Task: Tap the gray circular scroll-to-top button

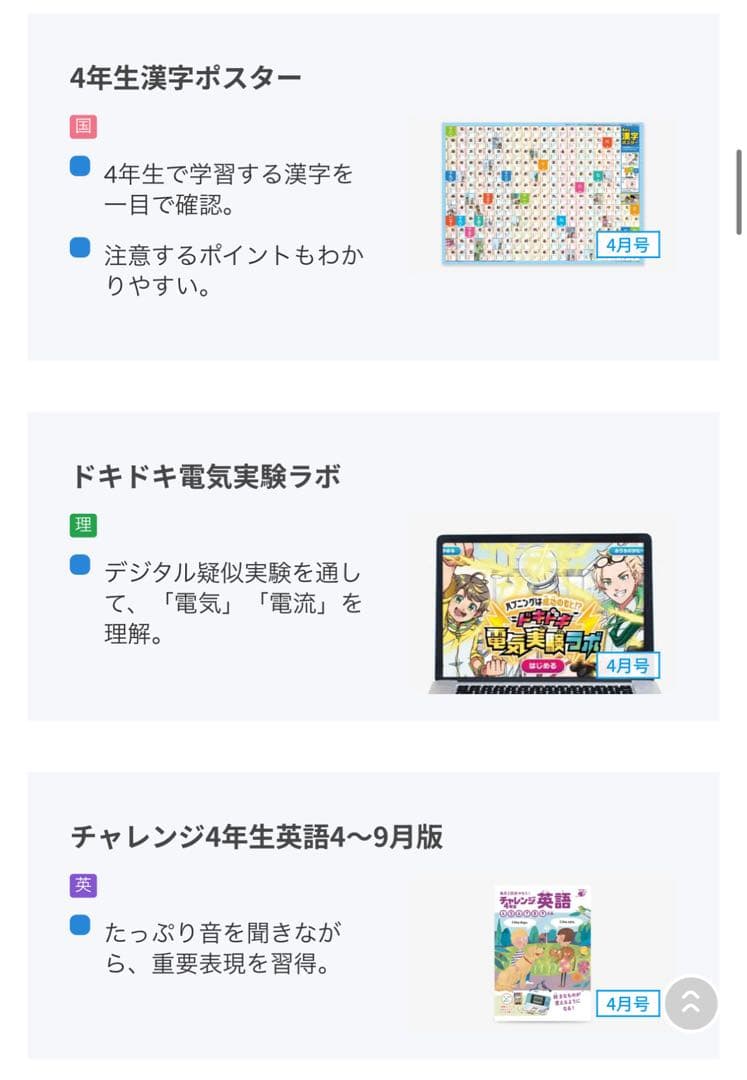Action: coord(691,1004)
